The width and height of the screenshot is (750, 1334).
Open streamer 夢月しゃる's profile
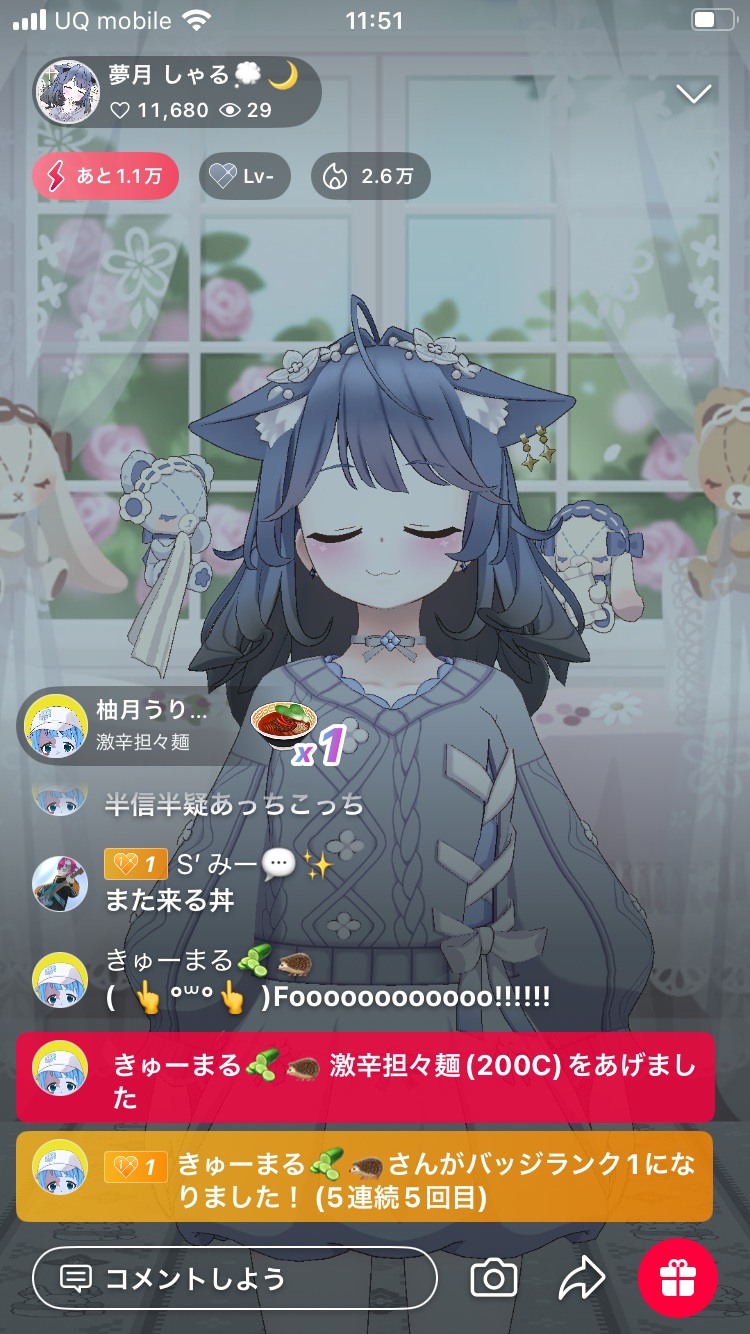tap(175, 93)
